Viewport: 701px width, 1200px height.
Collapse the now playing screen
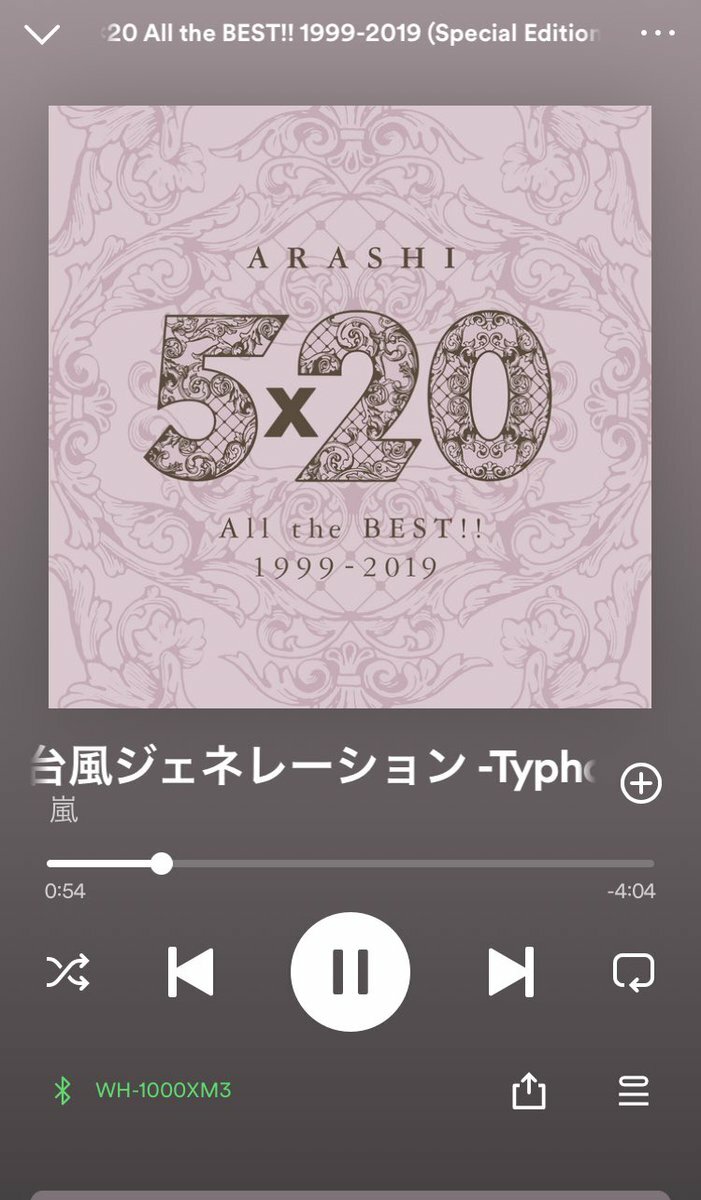point(41,35)
